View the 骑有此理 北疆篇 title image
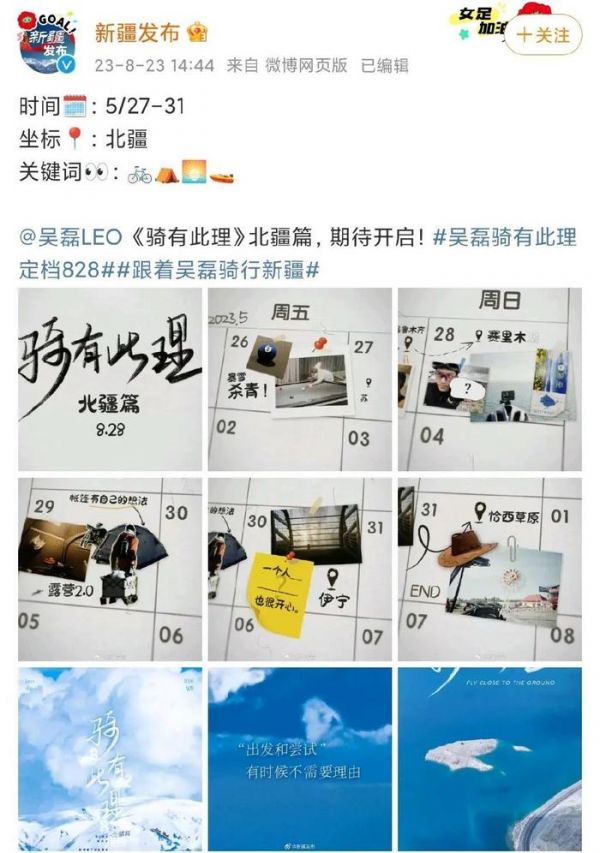The width and height of the screenshot is (600, 853). 110,379
